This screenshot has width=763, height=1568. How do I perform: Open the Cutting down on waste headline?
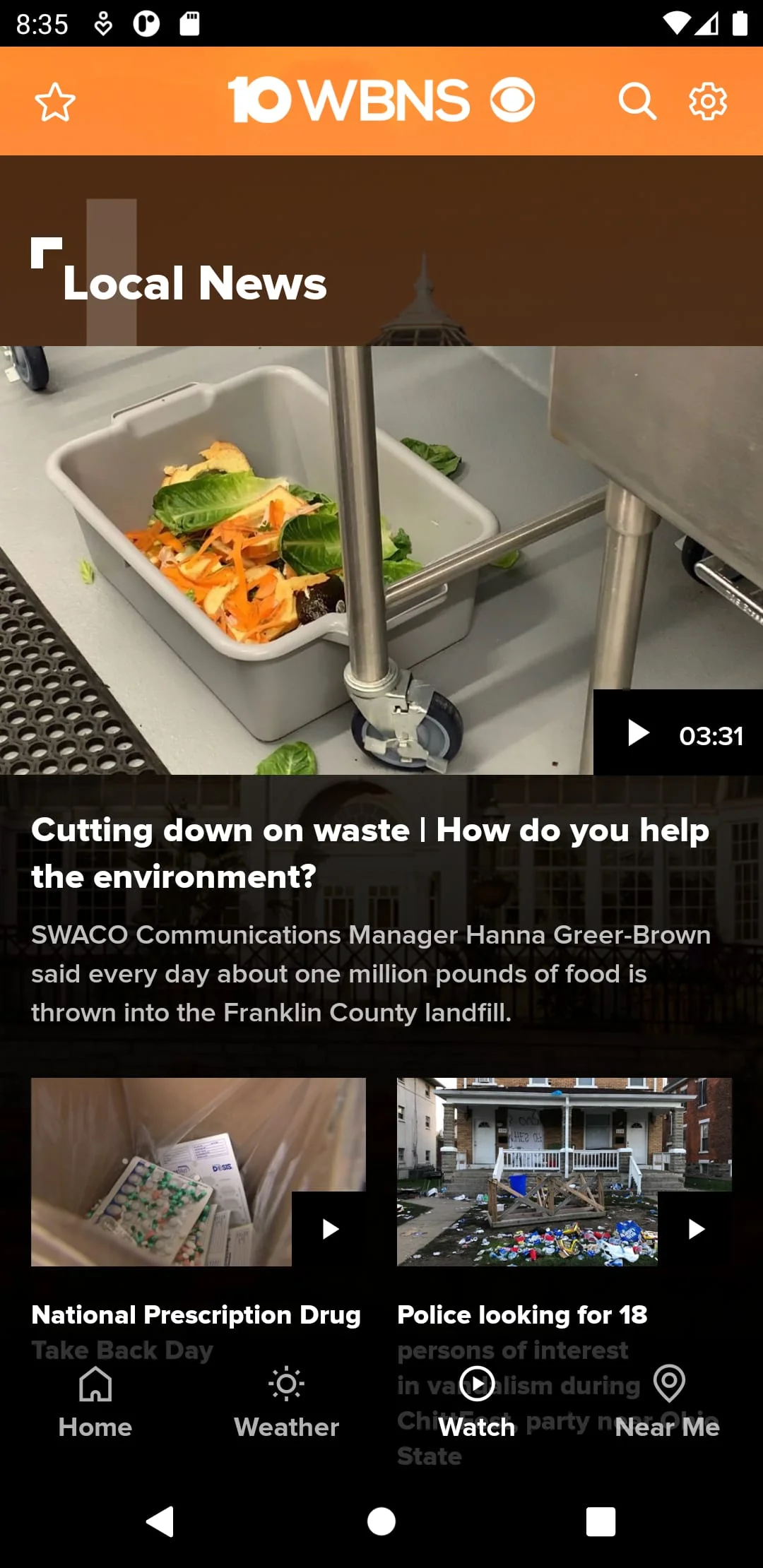[369, 853]
